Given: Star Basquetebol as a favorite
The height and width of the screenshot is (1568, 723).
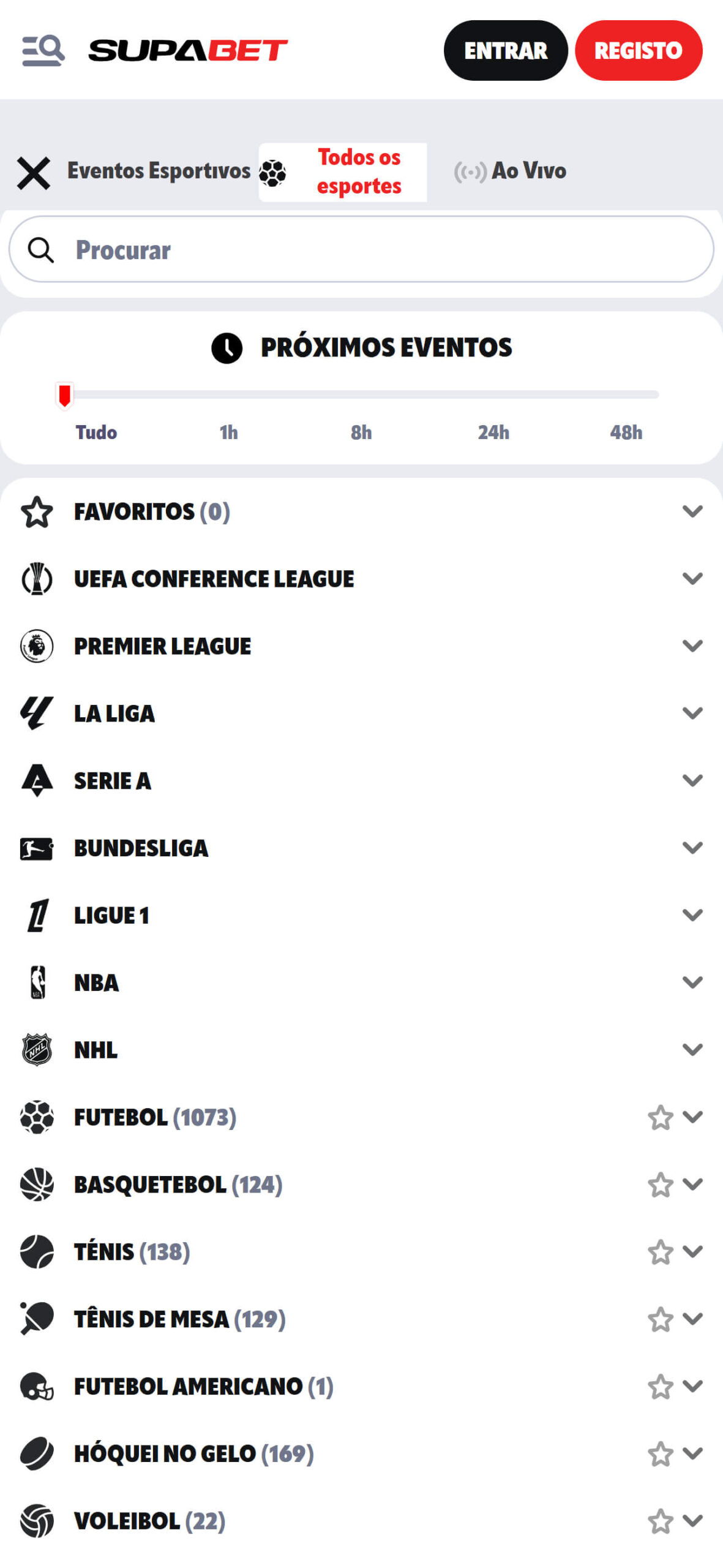Looking at the screenshot, I should pyautogui.click(x=660, y=1184).
